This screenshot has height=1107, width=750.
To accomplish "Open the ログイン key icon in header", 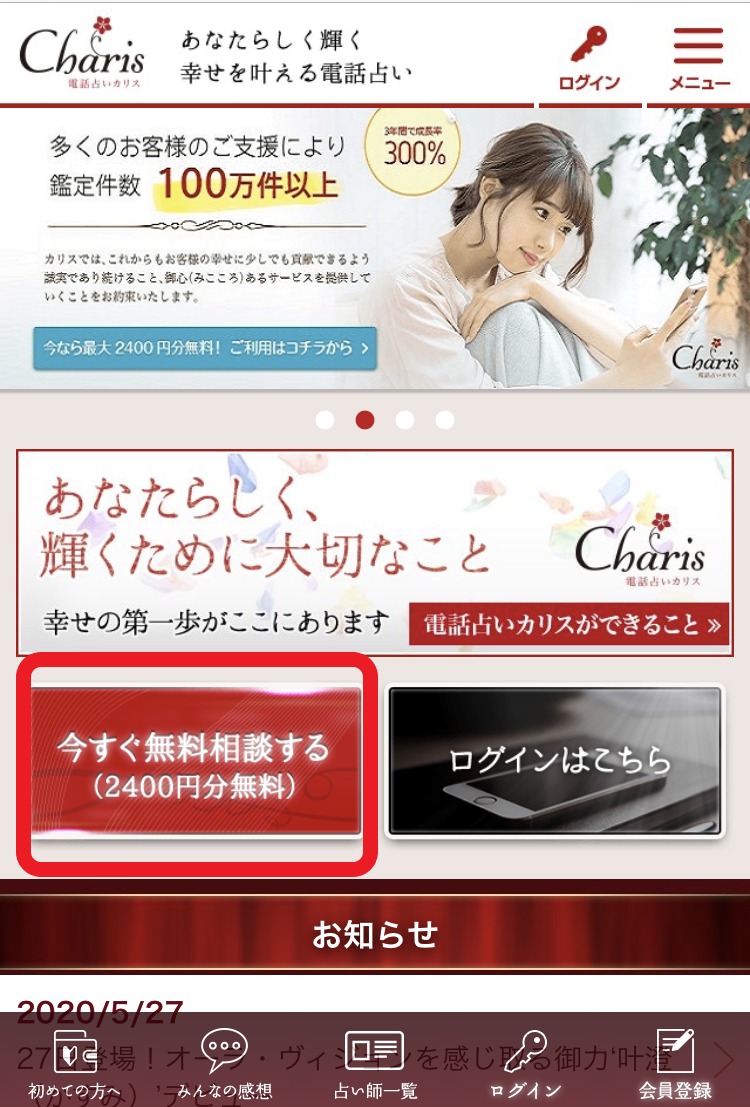I will tap(589, 58).
